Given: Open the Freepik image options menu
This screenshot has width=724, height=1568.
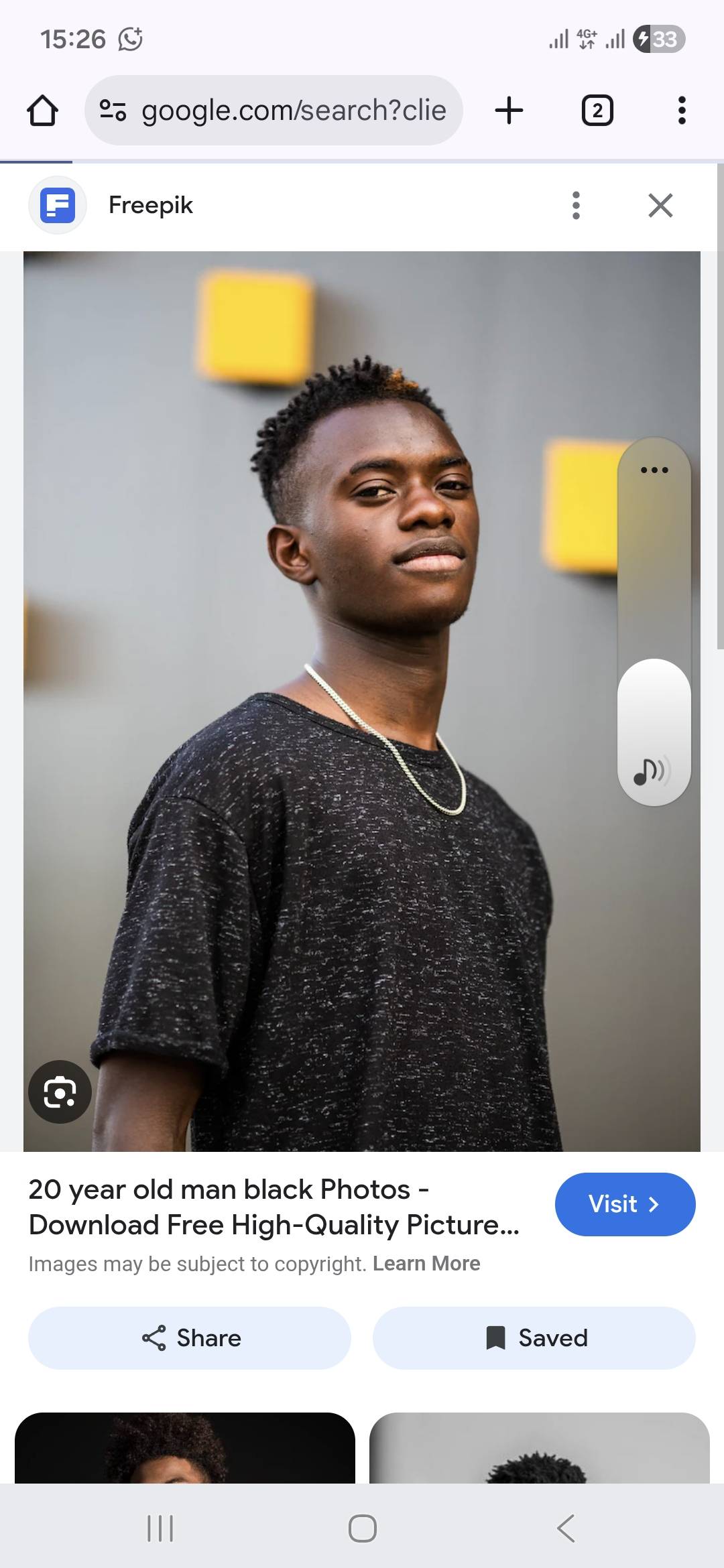Looking at the screenshot, I should 576,205.
